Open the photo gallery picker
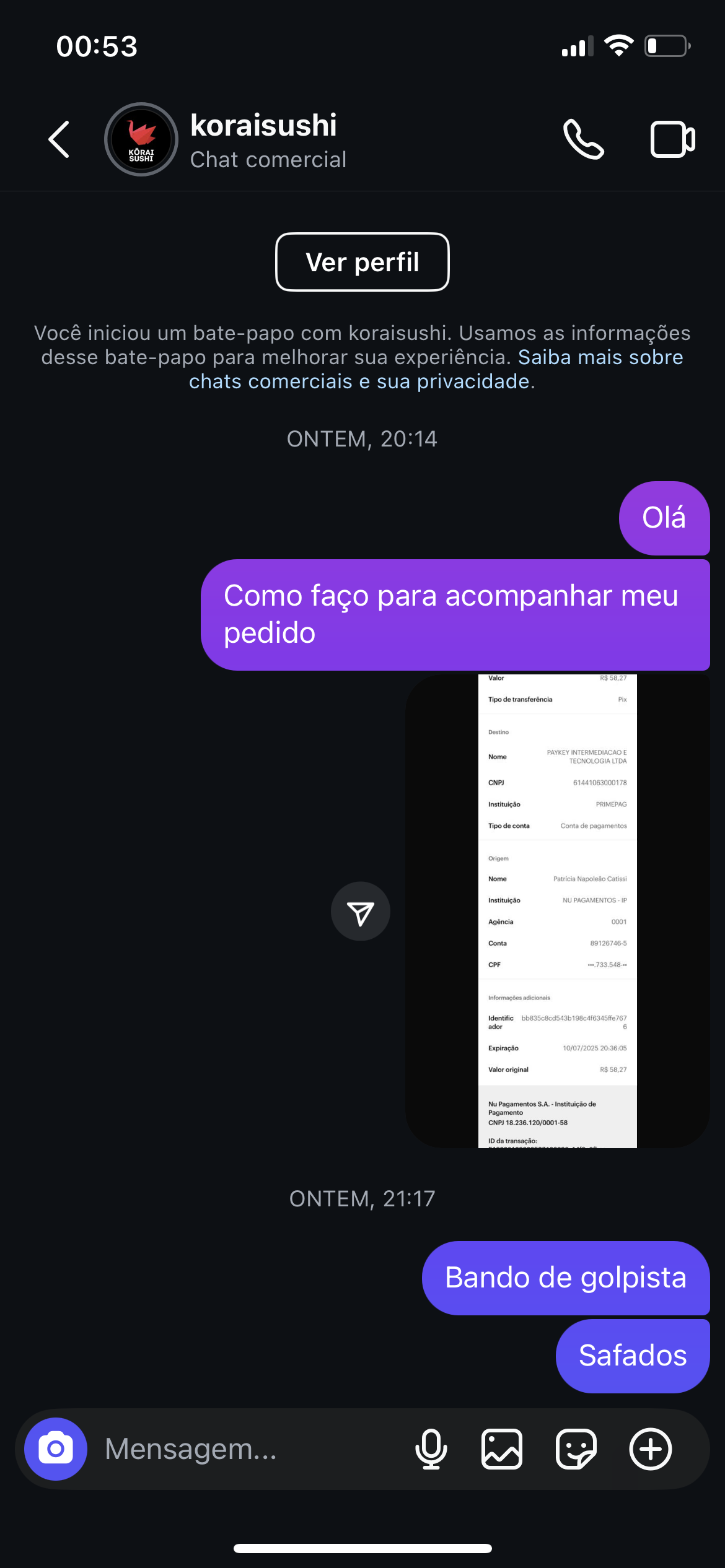Image resolution: width=725 pixels, height=1568 pixels. [502, 1448]
